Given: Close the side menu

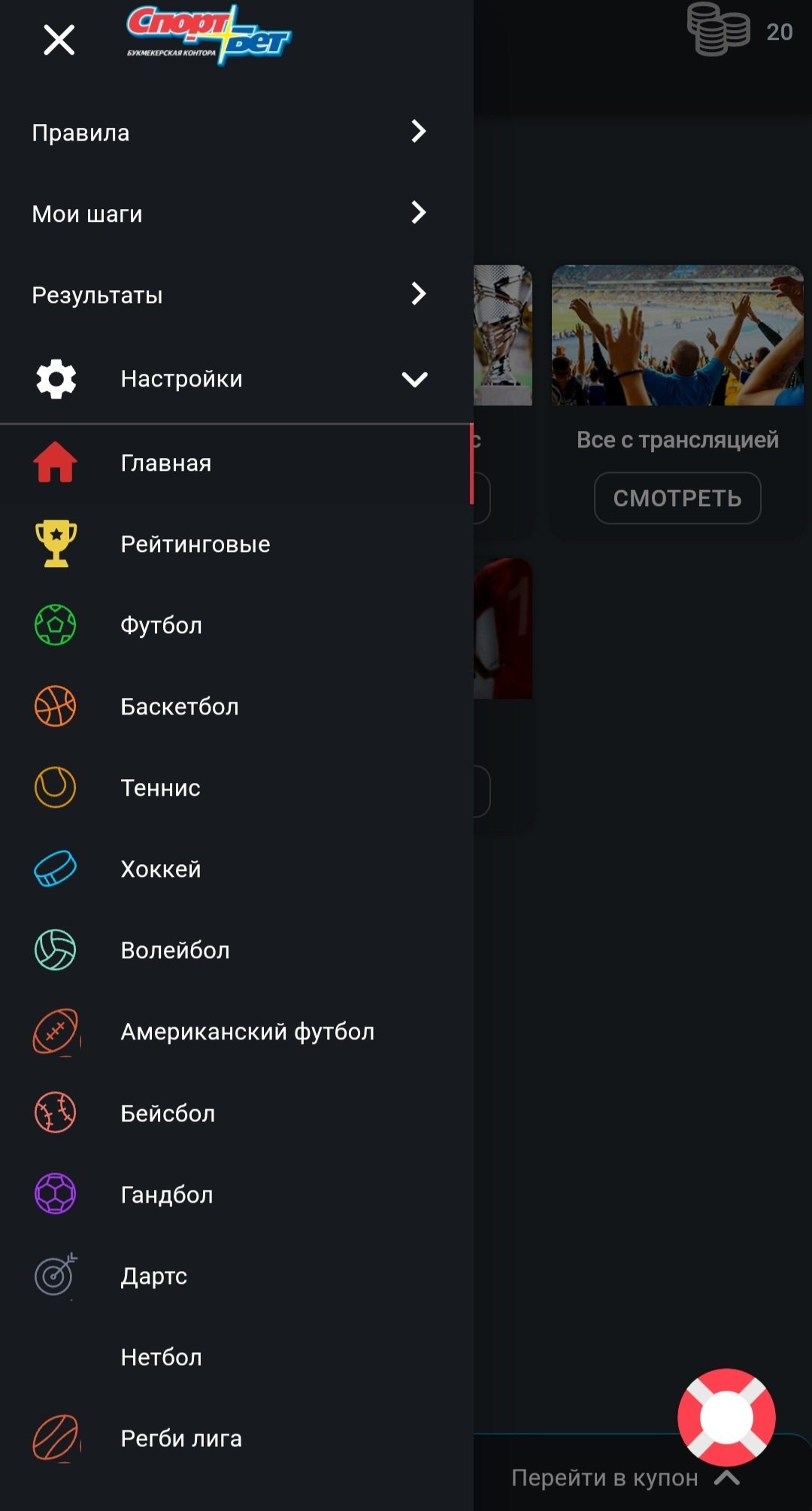Looking at the screenshot, I should [x=59, y=40].
